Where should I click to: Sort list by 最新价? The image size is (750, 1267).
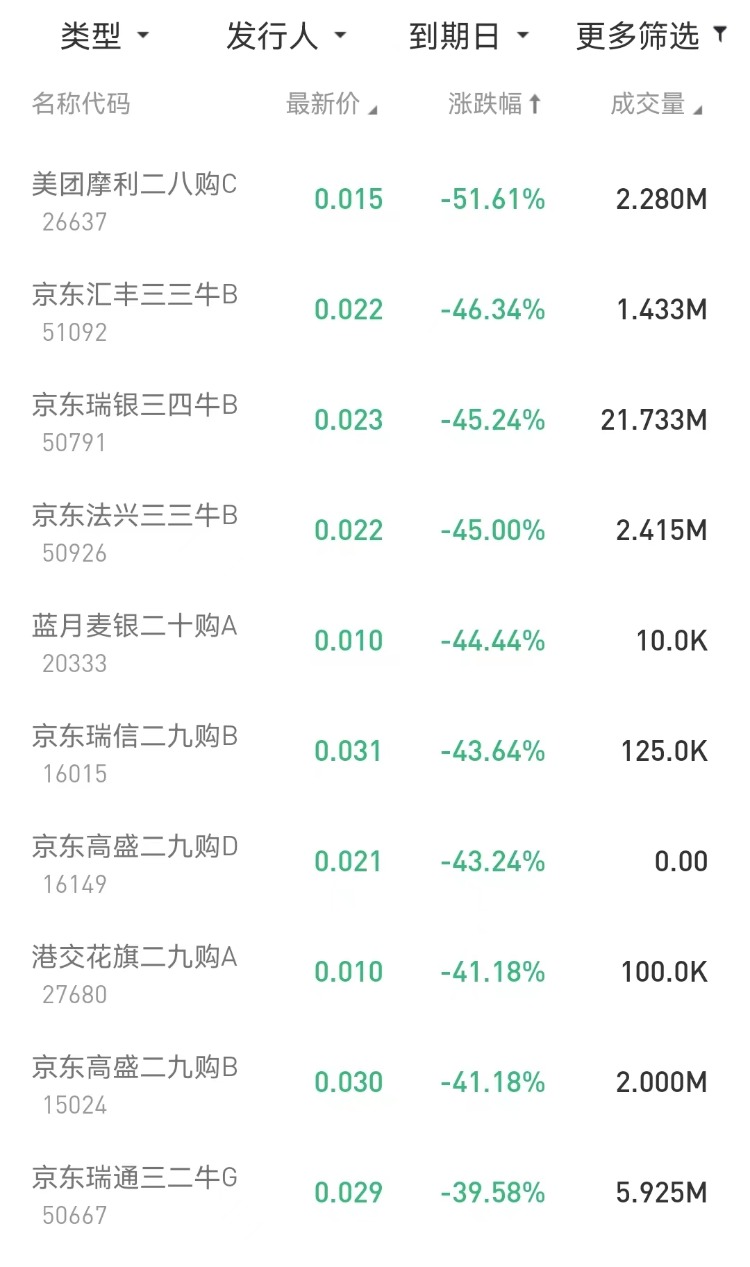(x=331, y=104)
